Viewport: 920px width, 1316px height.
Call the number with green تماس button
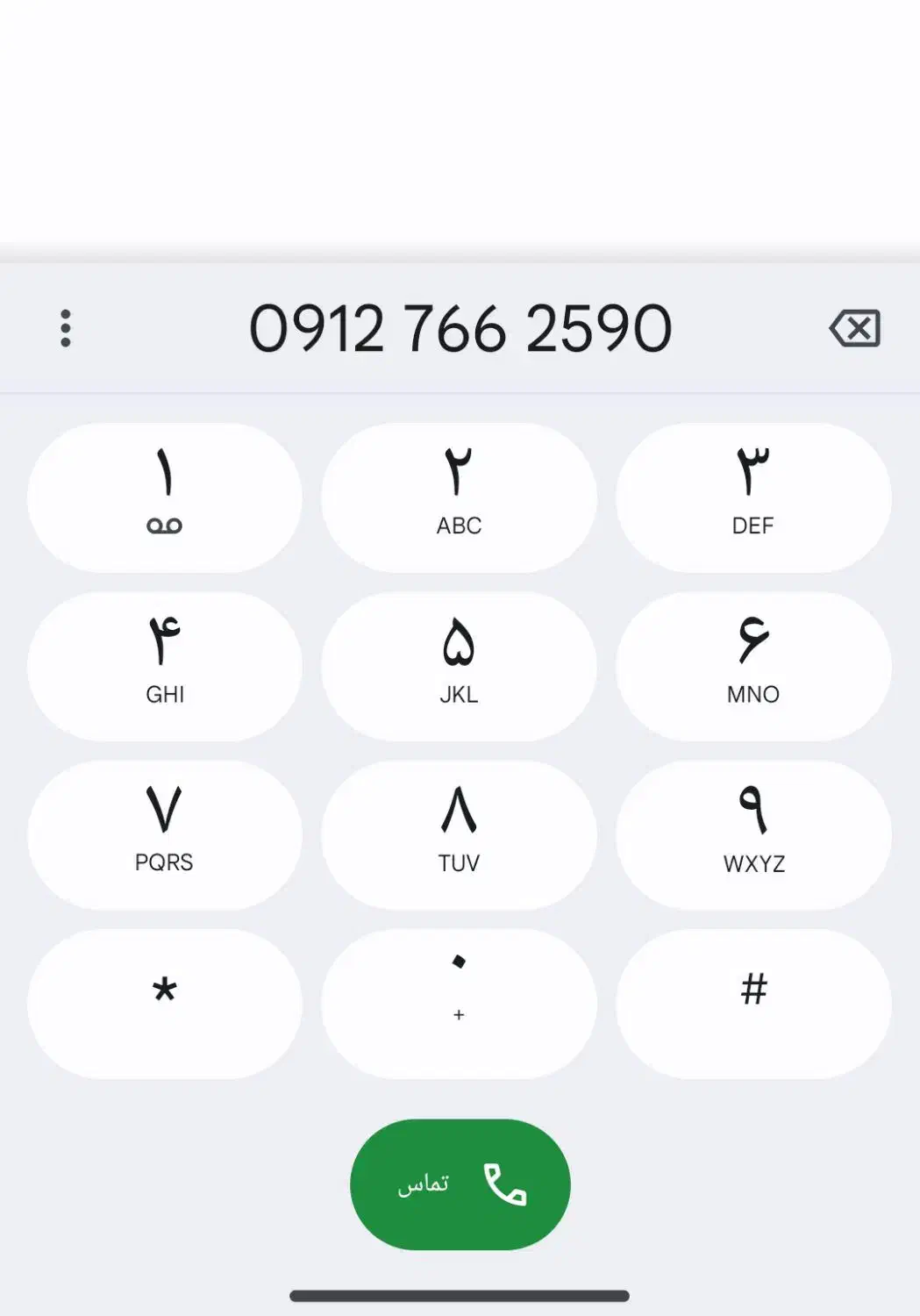(x=460, y=1184)
